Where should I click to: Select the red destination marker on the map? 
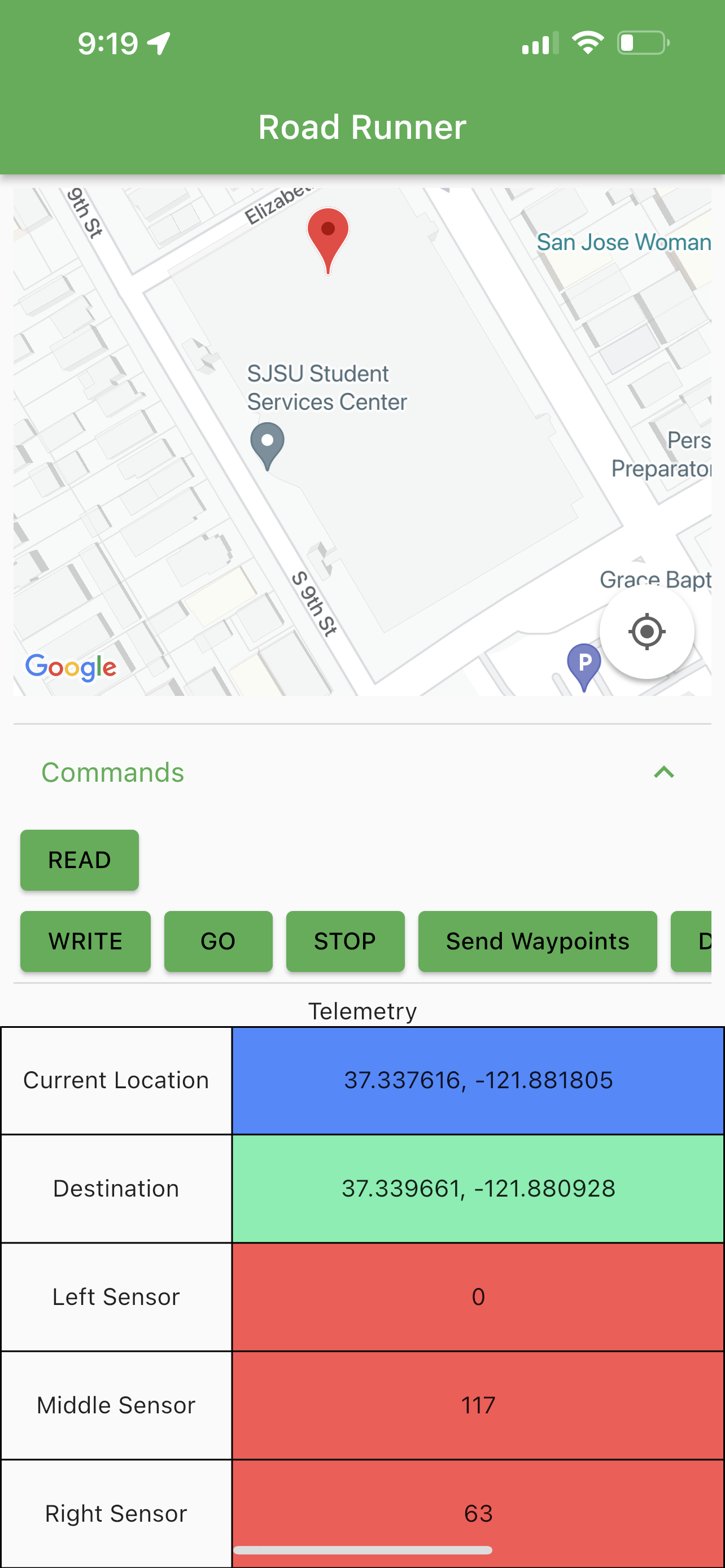click(x=328, y=240)
